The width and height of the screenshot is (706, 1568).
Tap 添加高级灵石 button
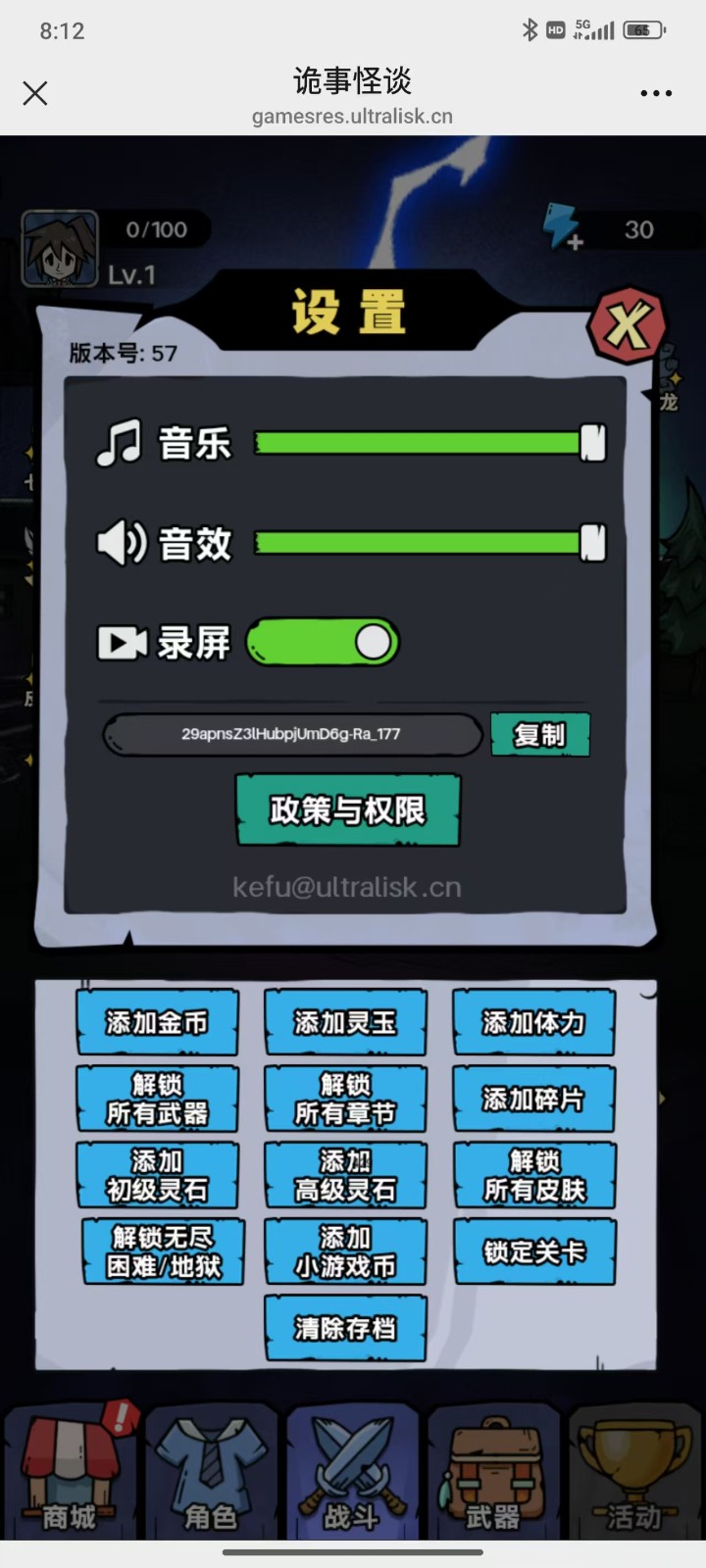(x=345, y=1175)
